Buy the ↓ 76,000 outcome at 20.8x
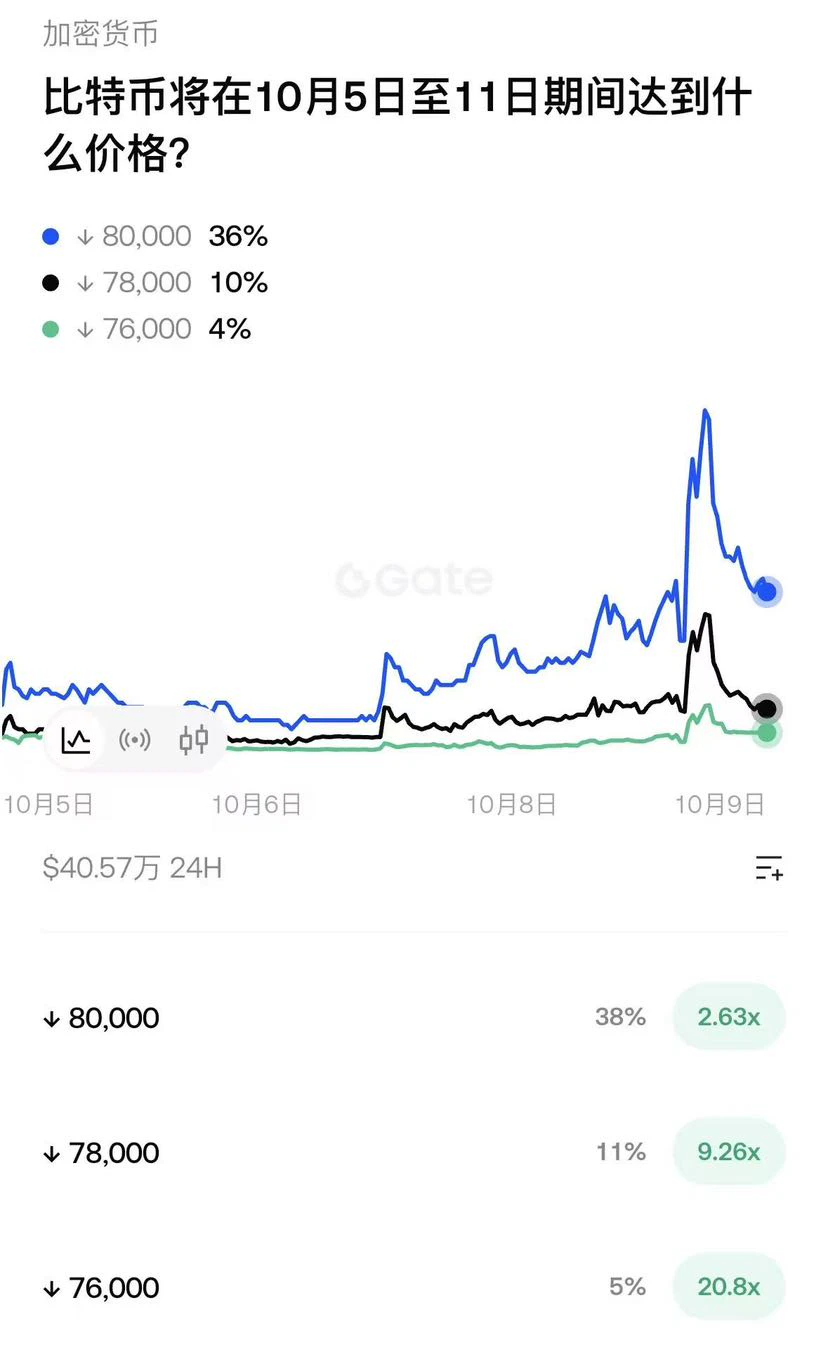 (x=728, y=1287)
